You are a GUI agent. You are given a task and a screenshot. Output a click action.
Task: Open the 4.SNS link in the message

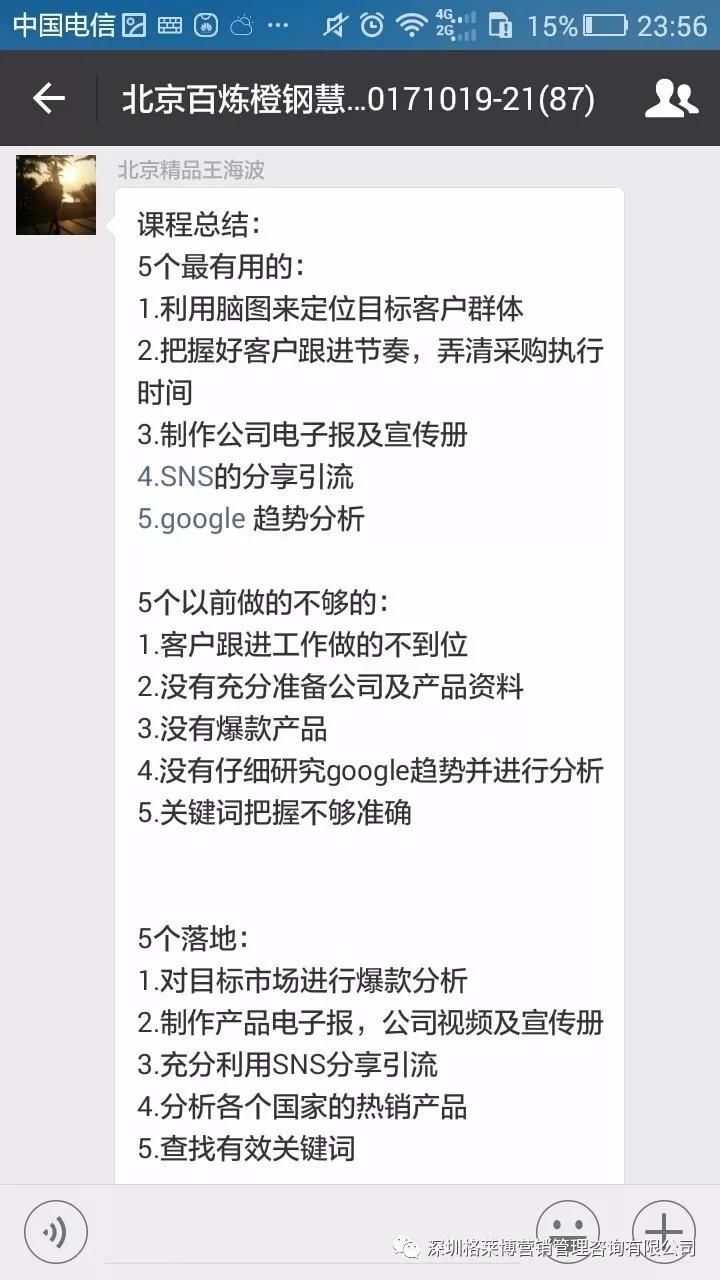click(175, 477)
